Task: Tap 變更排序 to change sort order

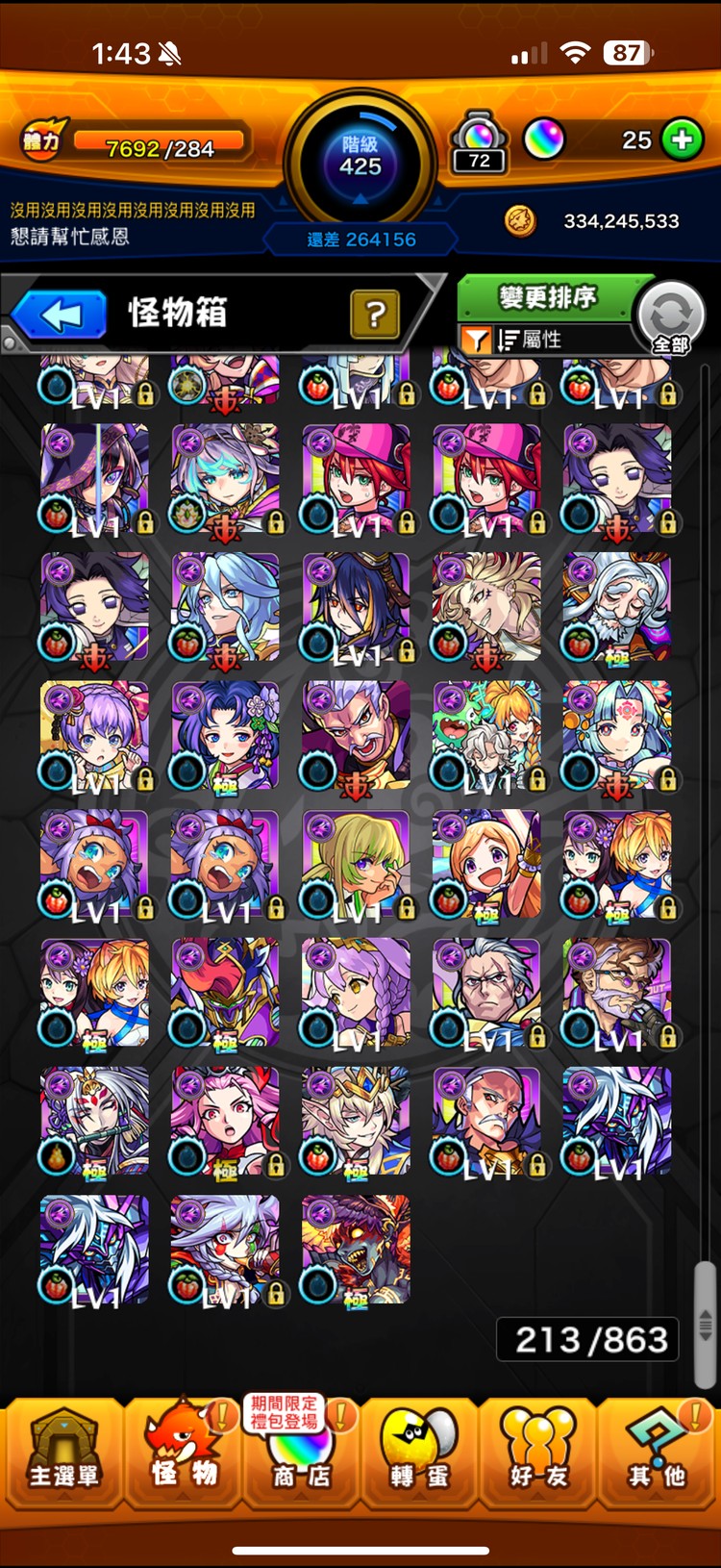Action: coord(547,297)
